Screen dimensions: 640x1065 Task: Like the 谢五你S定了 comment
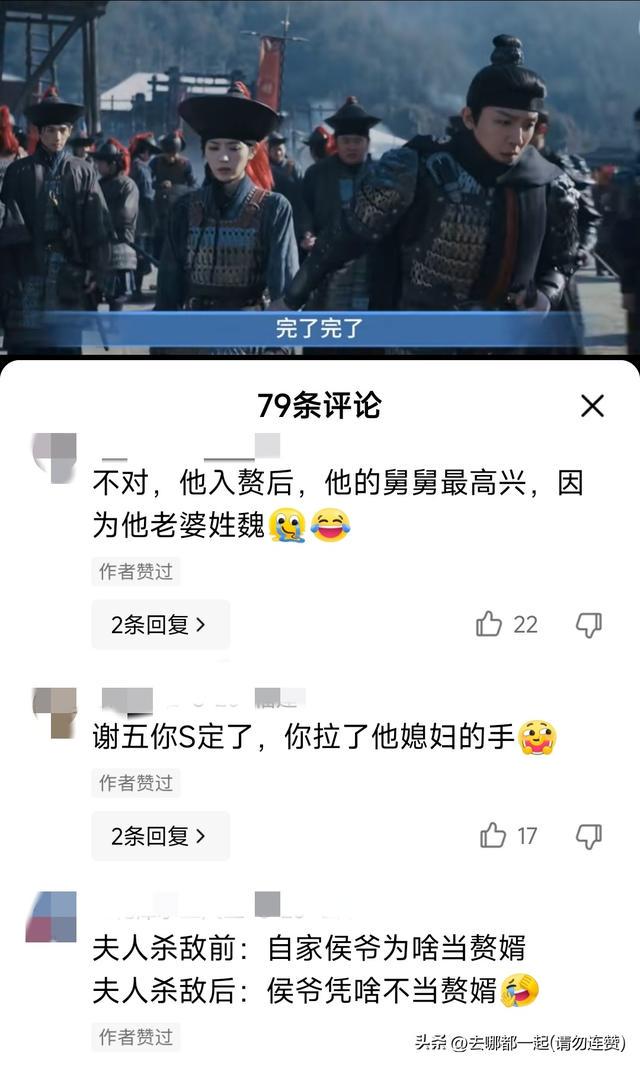click(x=493, y=836)
